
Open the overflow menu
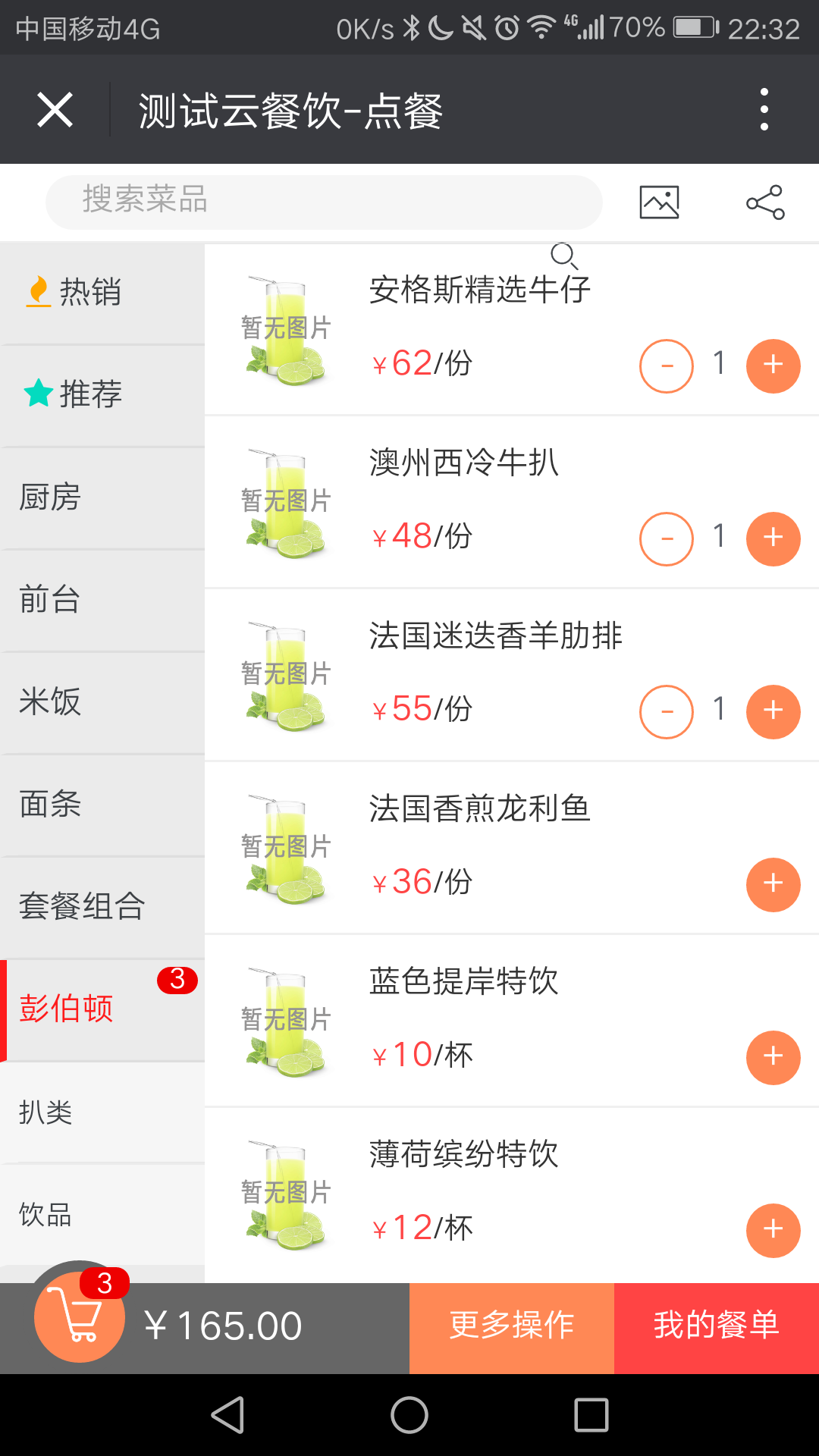click(x=764, y=110)
